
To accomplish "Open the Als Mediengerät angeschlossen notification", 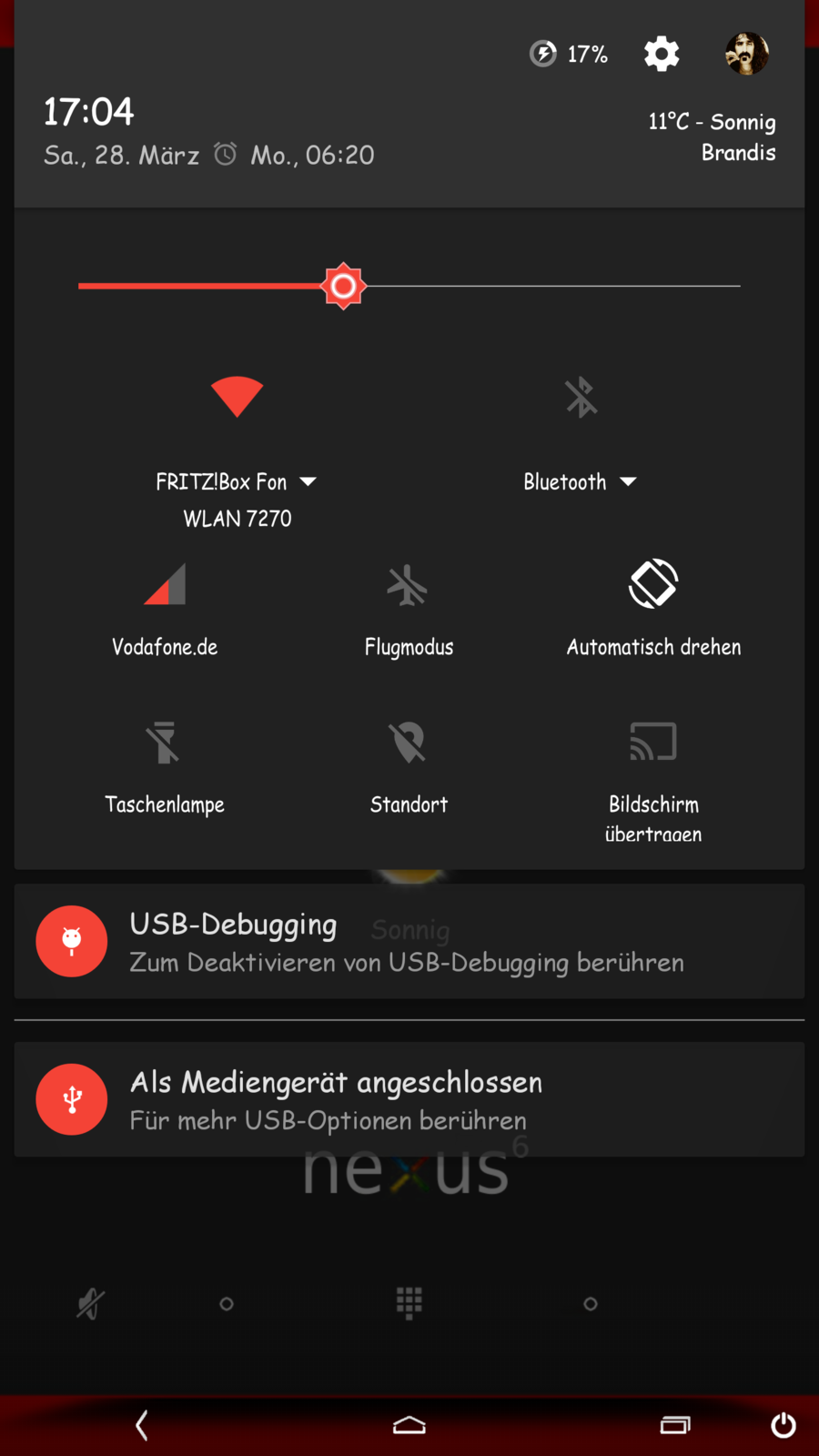I will (409, 1099).
